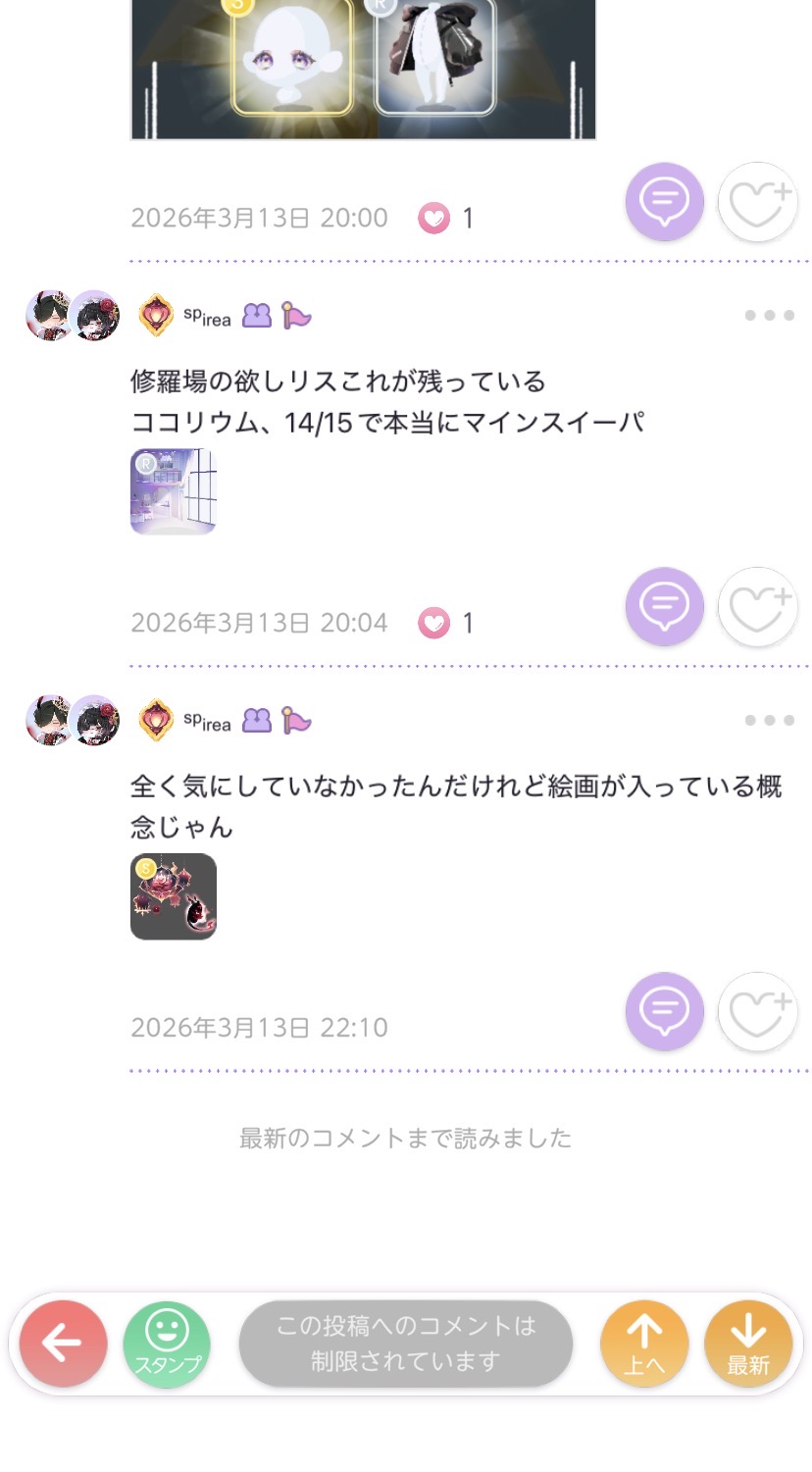Screen dimensions: 812x1472
Task: Jump to latest with 最新 button
Action: point(747,1343)
